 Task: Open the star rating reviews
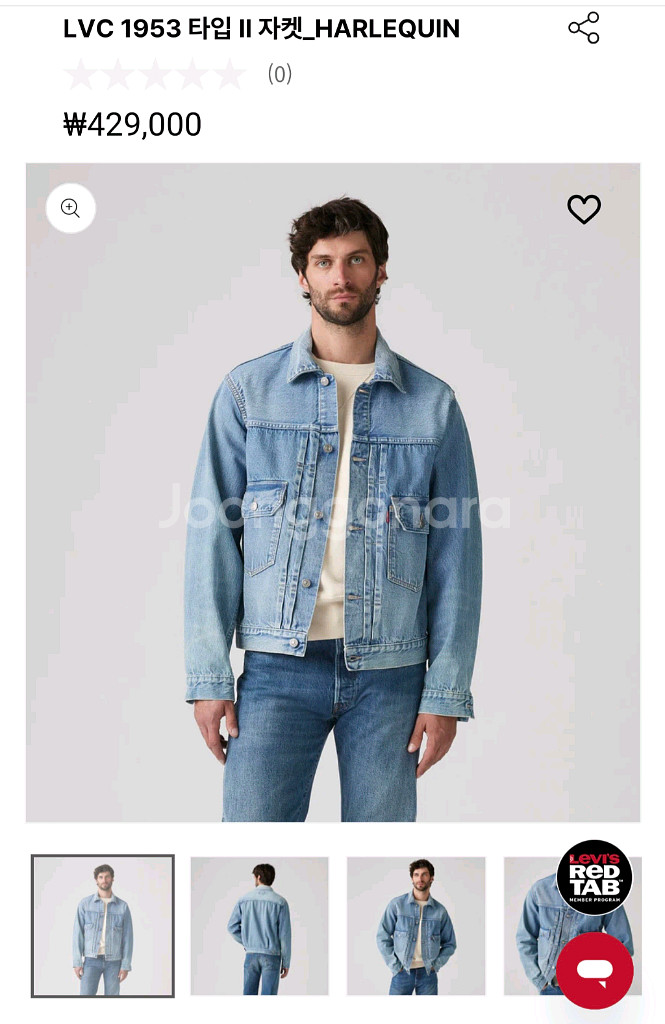[x=155, y=74]
